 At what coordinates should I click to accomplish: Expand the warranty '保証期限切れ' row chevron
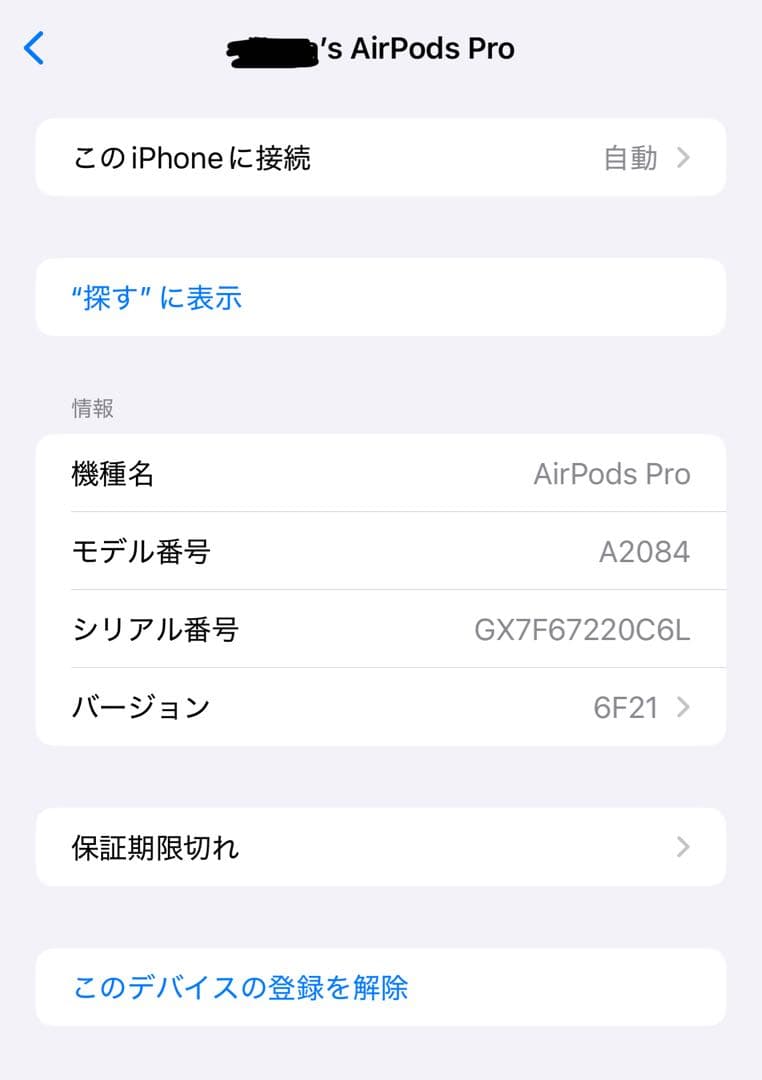coord(682,847)
